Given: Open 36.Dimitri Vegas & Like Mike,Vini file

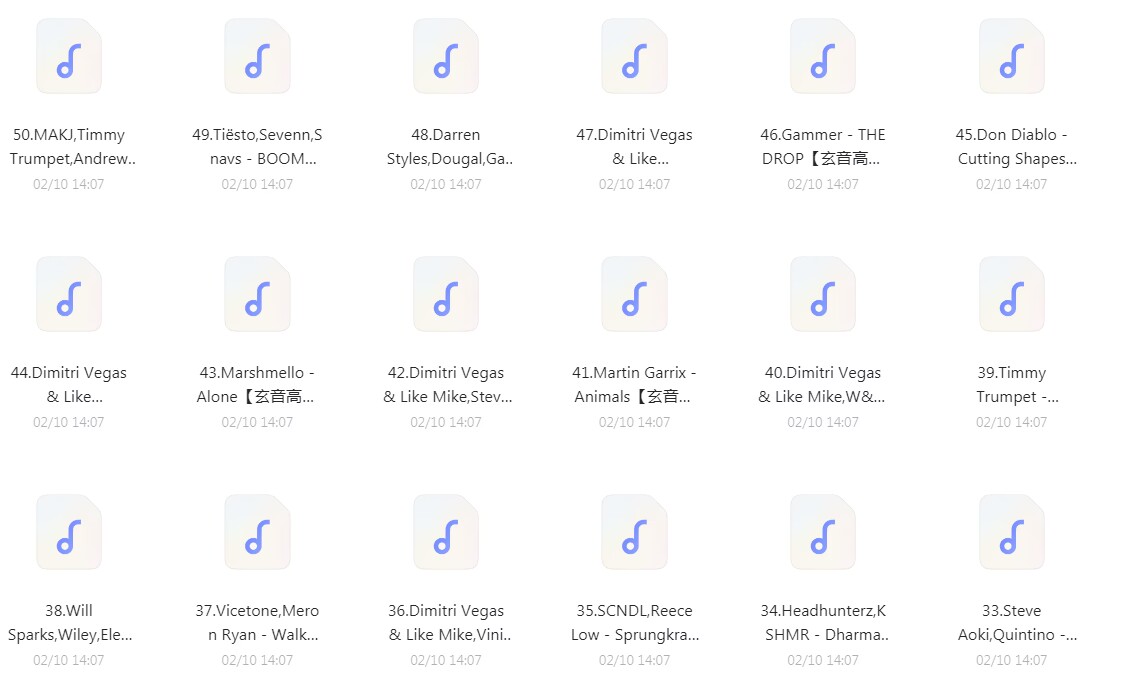Looking at the screenshot, I should [x=446, y=533].
